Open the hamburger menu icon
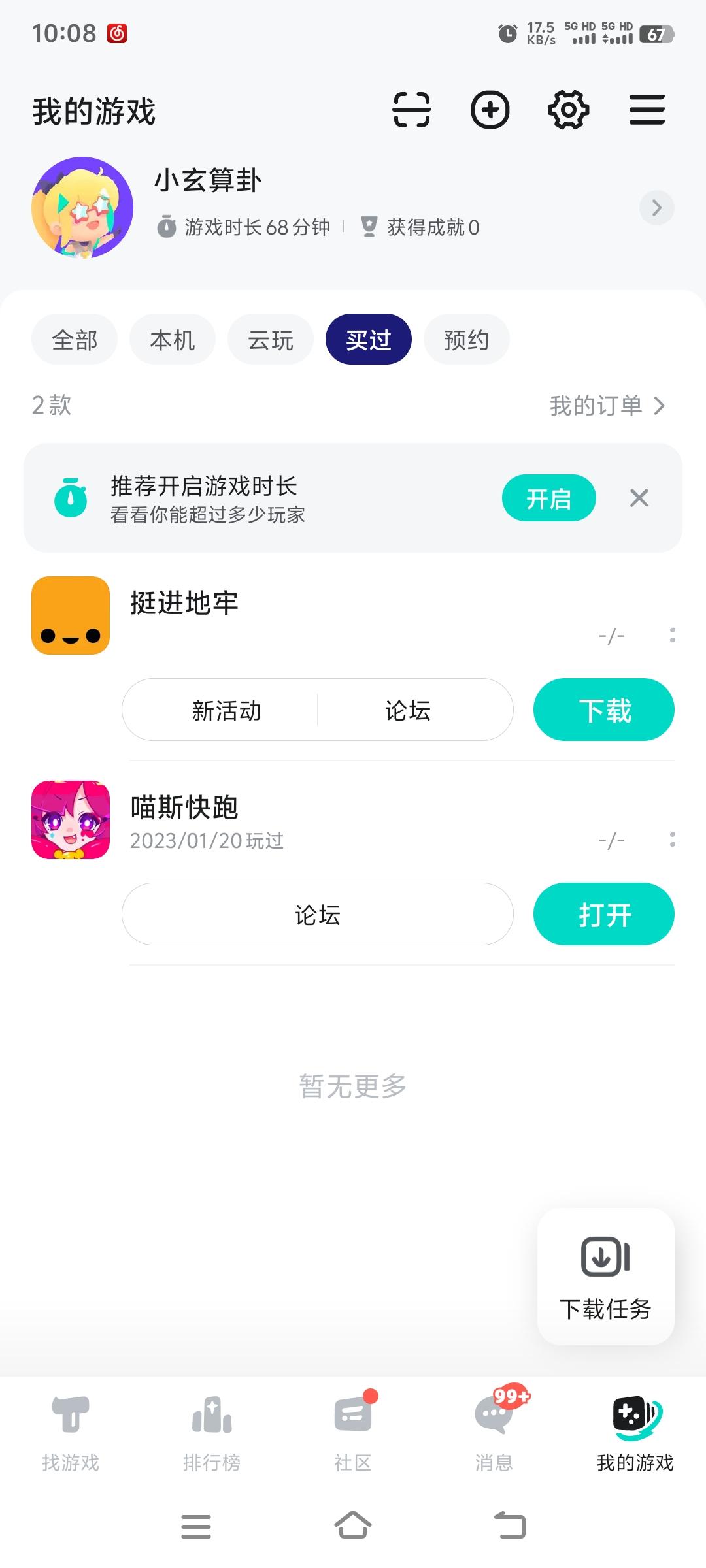 tap(647, 110)
